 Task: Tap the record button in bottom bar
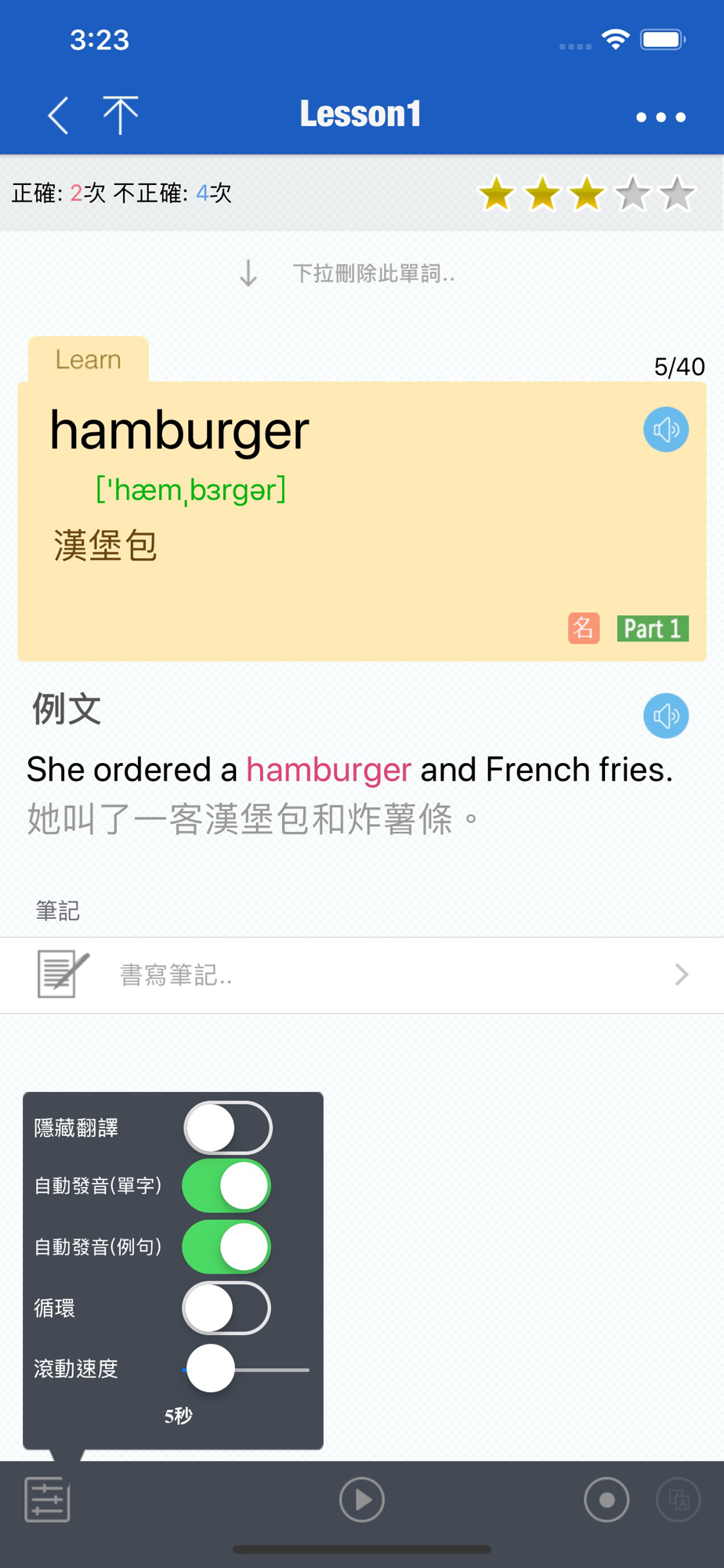(x=606, y=1500)
